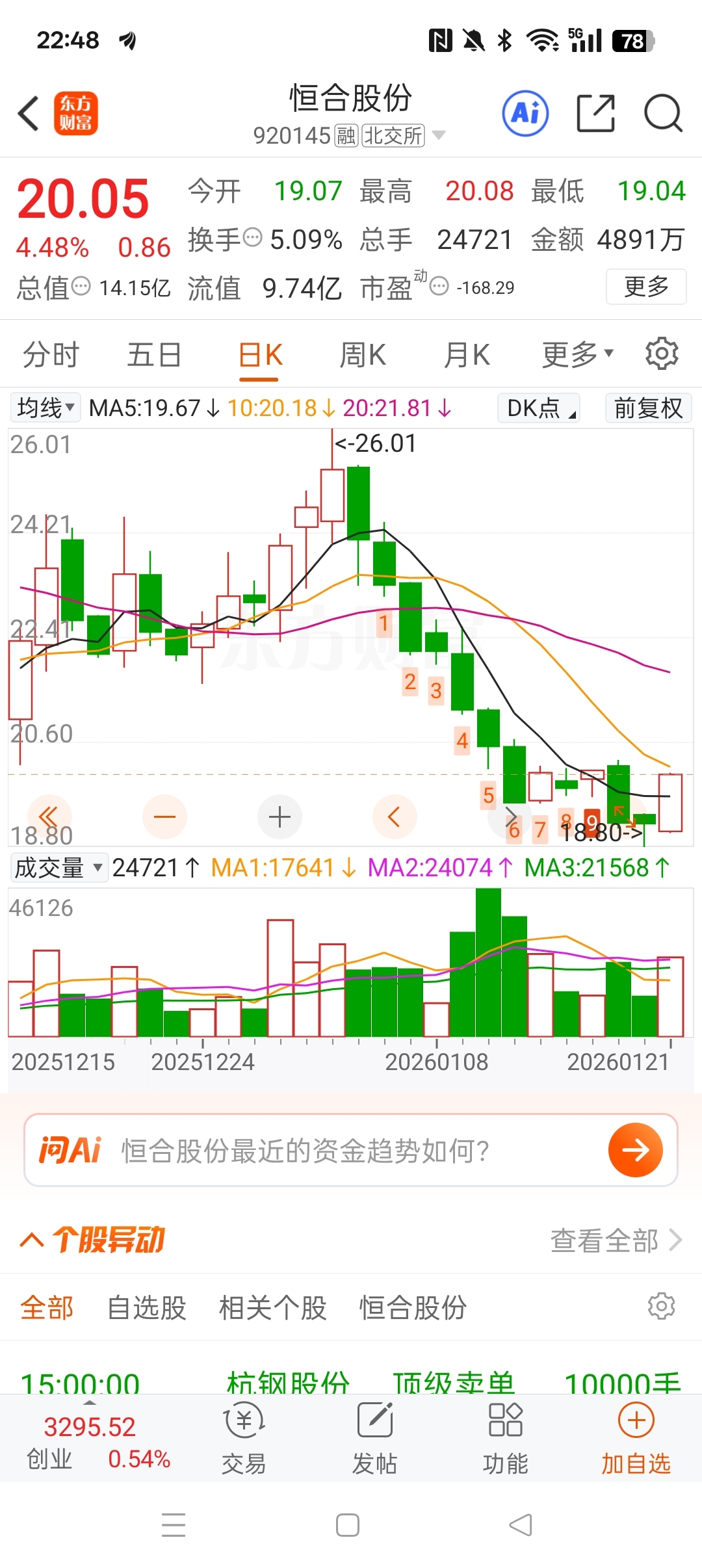Share this stock page
702x1568 pixels.
click(595, 113)
